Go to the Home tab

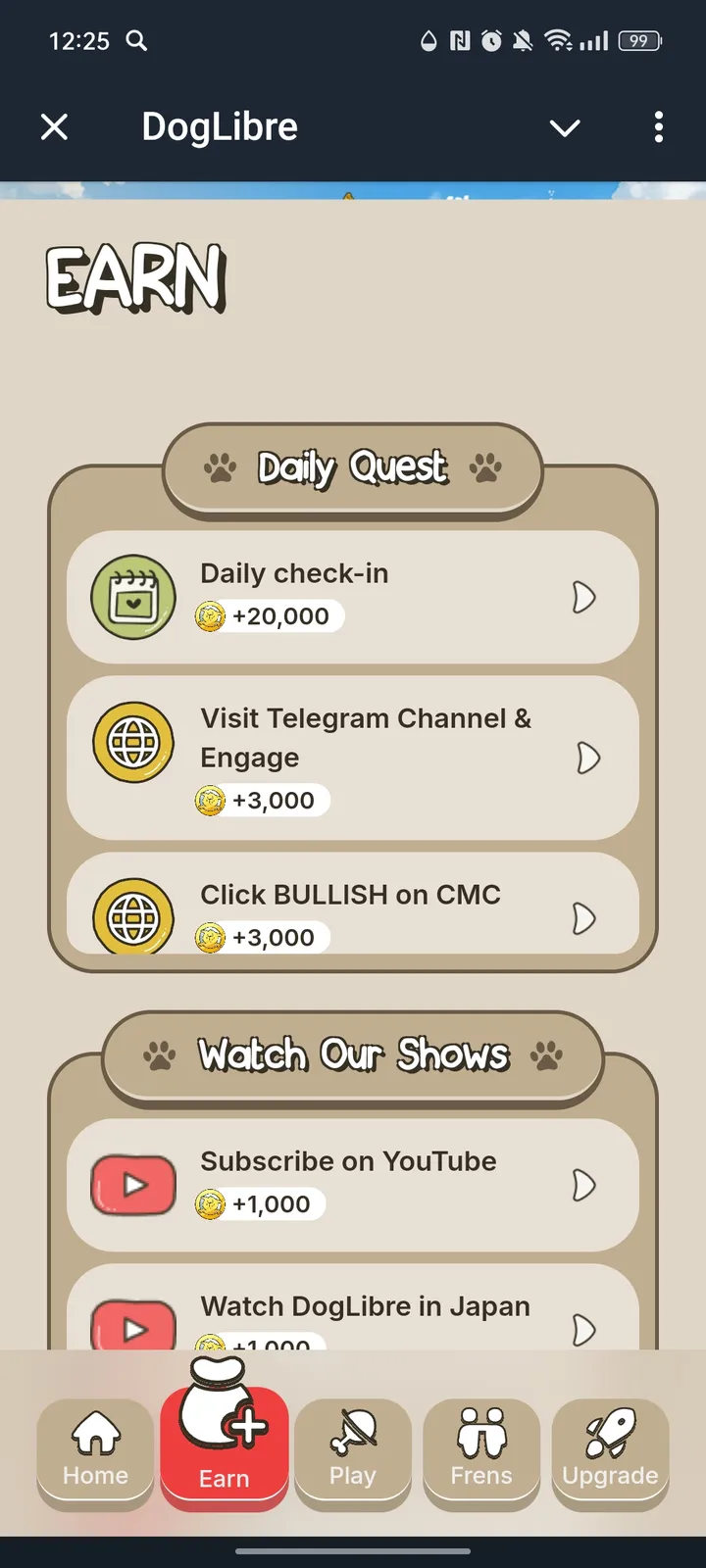pos(96,1452)
